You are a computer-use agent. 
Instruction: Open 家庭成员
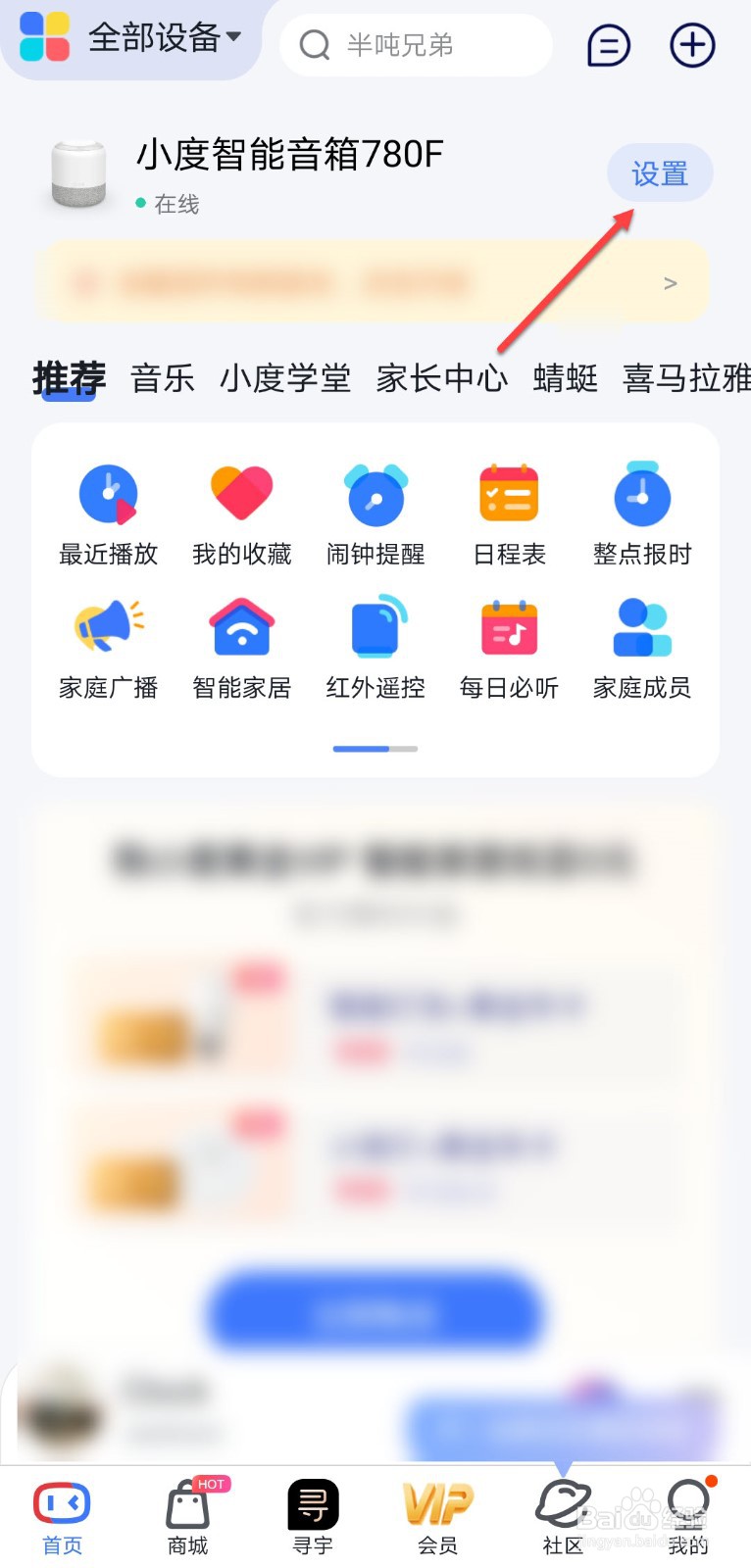click(642, 649)
